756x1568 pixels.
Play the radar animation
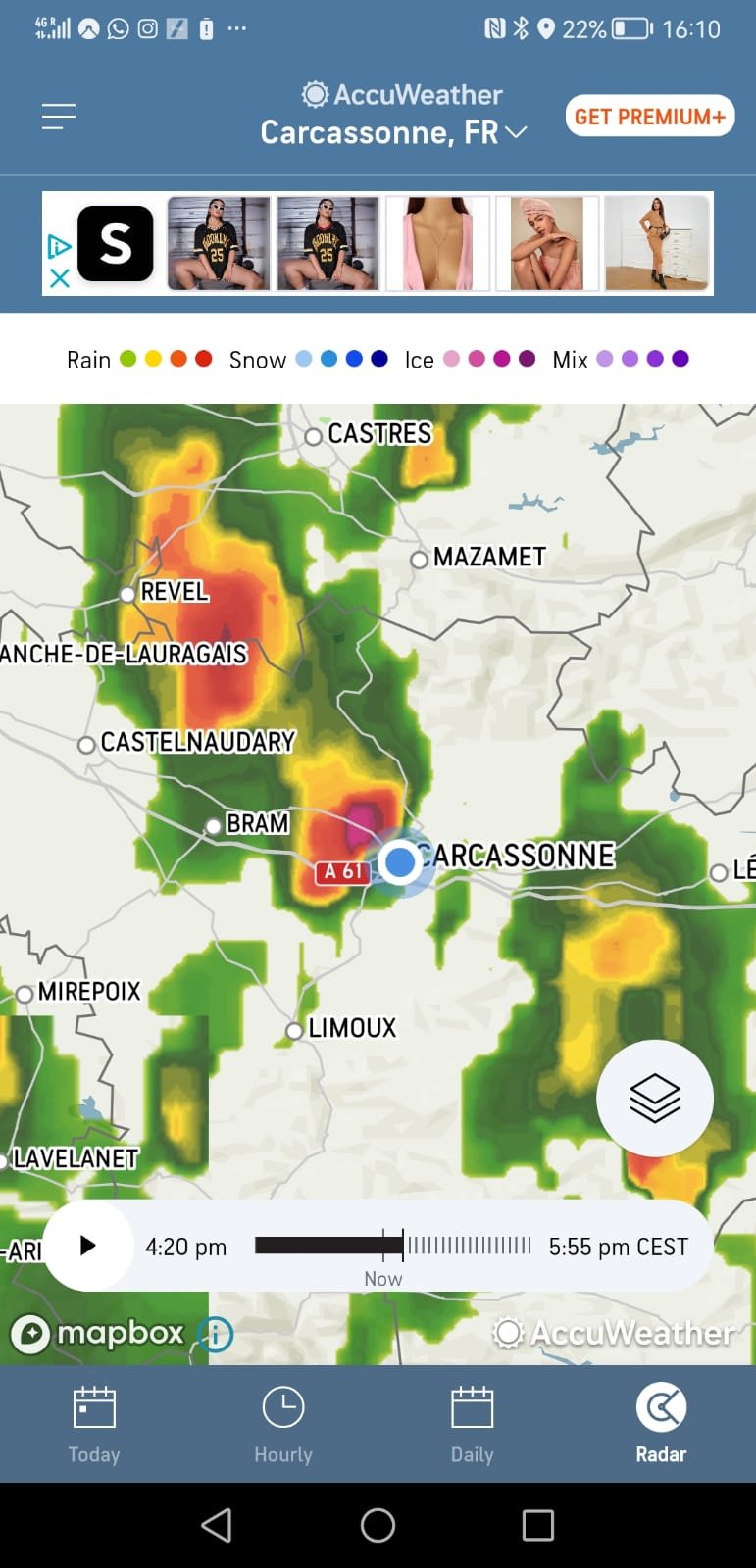point(87,1246)
